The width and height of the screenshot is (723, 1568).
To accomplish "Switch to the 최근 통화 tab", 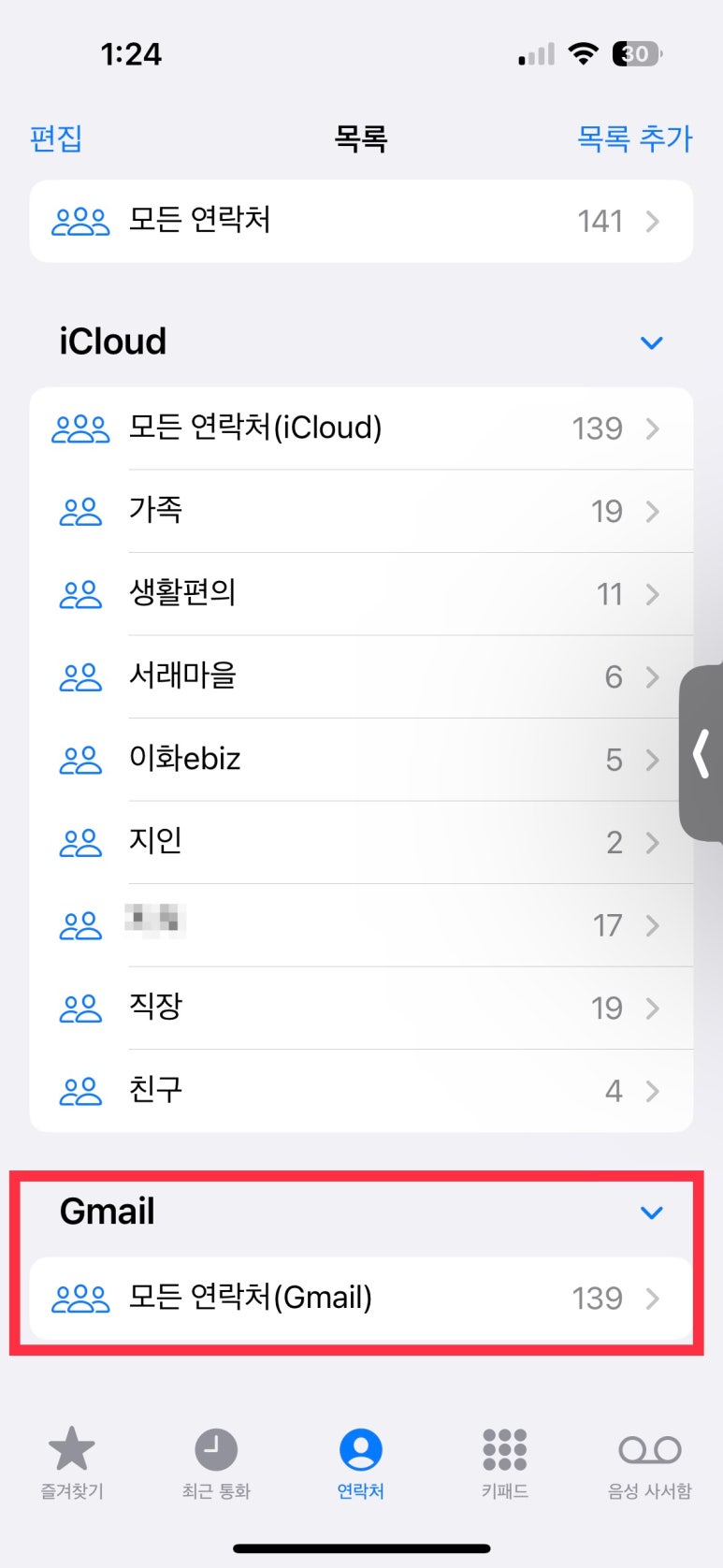I will pos(216,1464).
